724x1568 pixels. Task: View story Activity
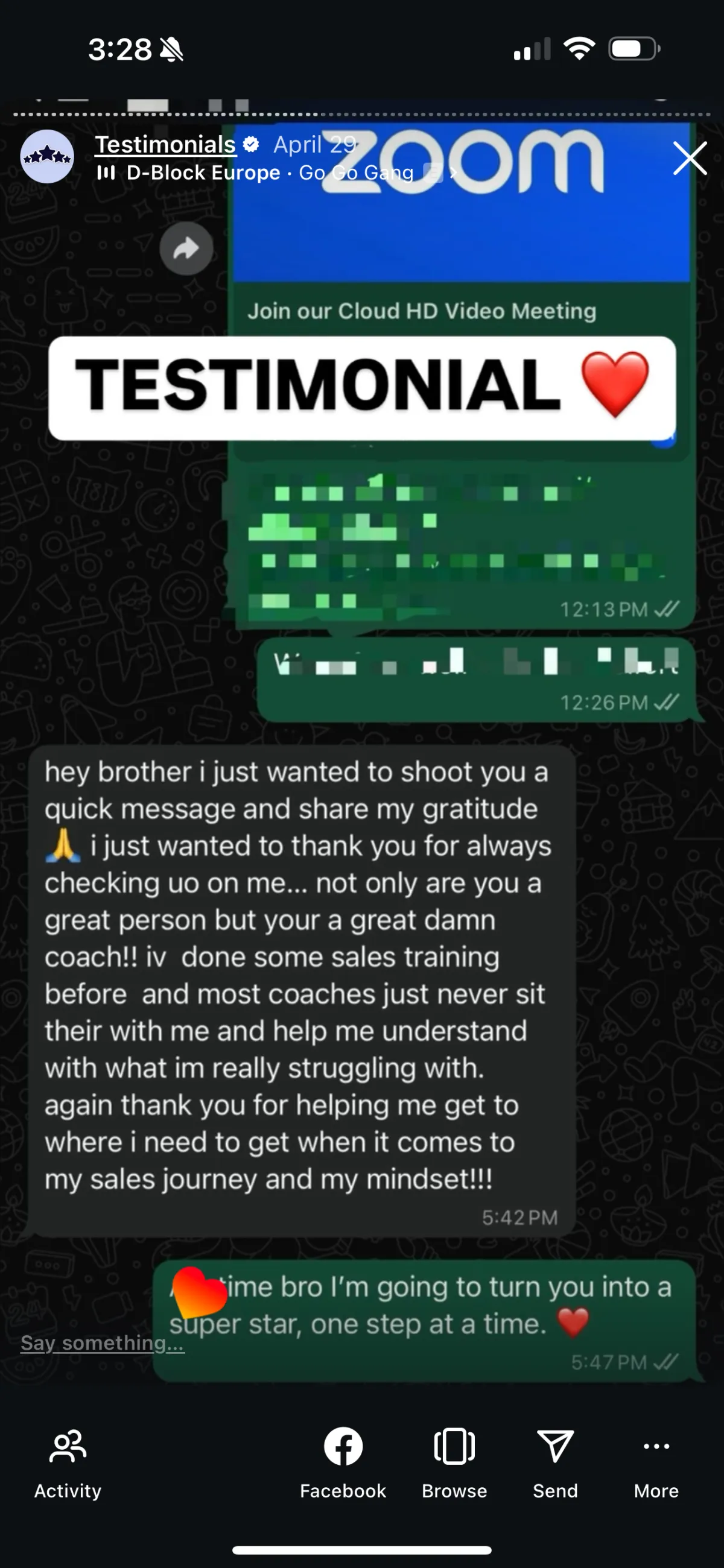point(68,1464)
